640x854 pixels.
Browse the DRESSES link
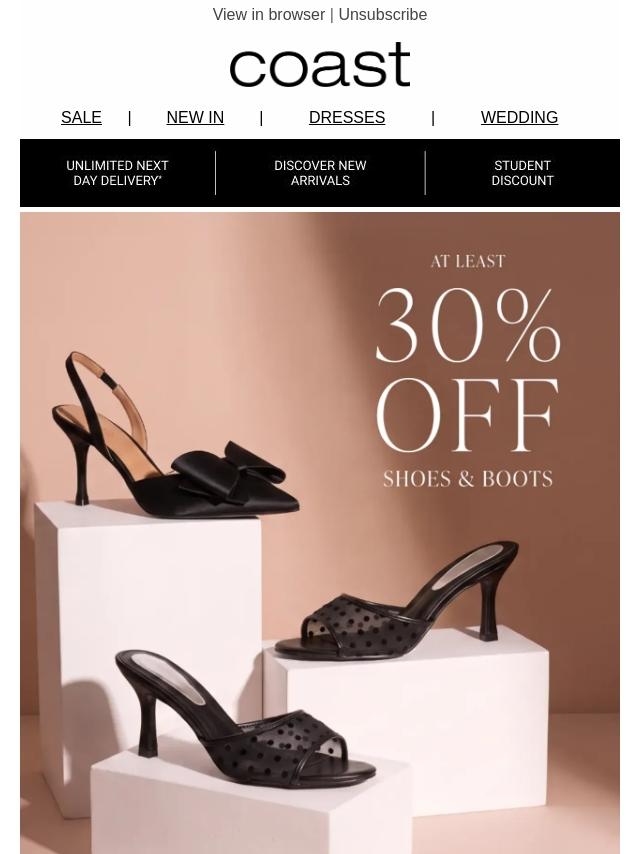pos(347,117)
